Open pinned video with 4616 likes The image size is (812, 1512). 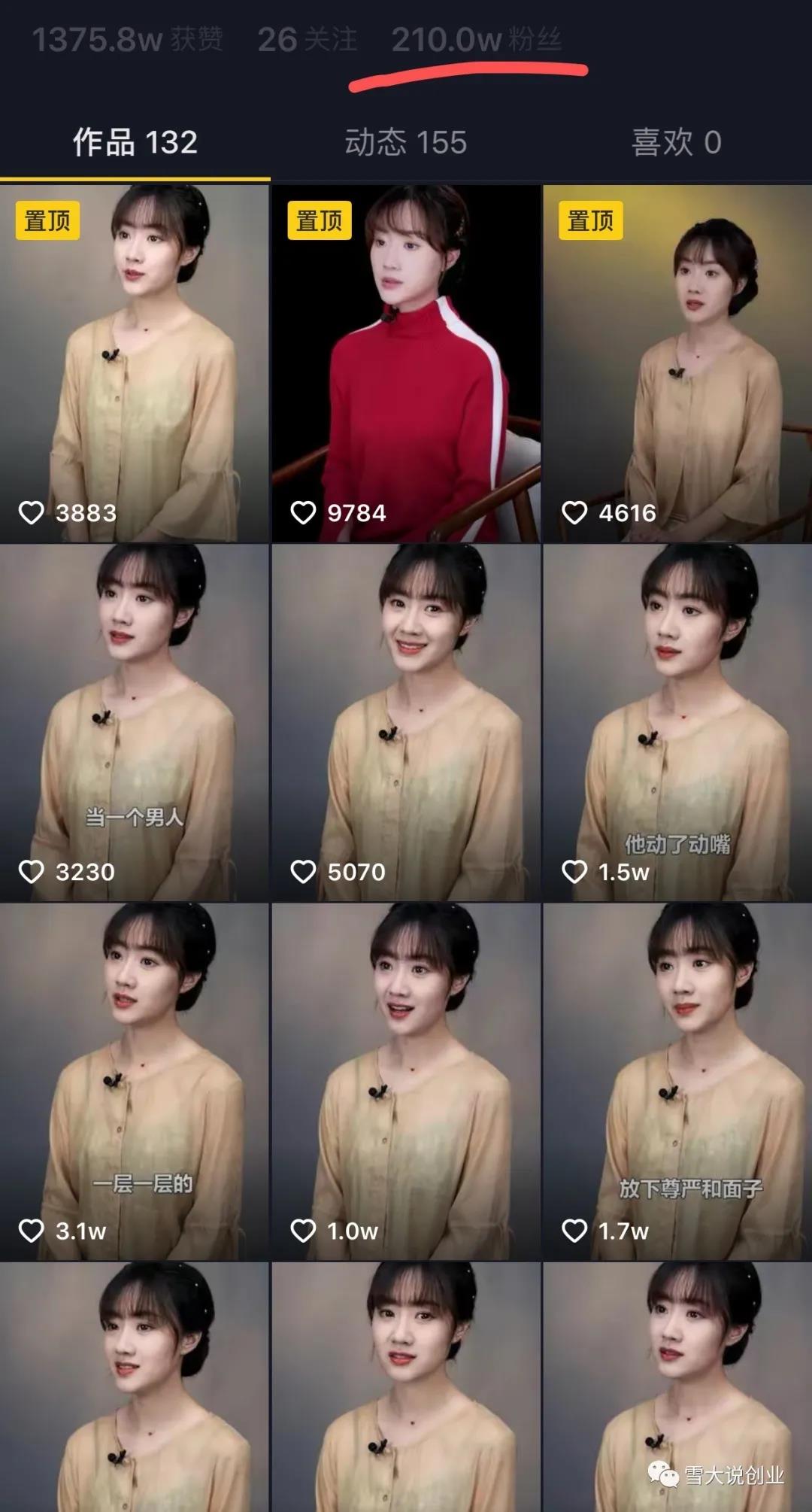coord(677,363)
